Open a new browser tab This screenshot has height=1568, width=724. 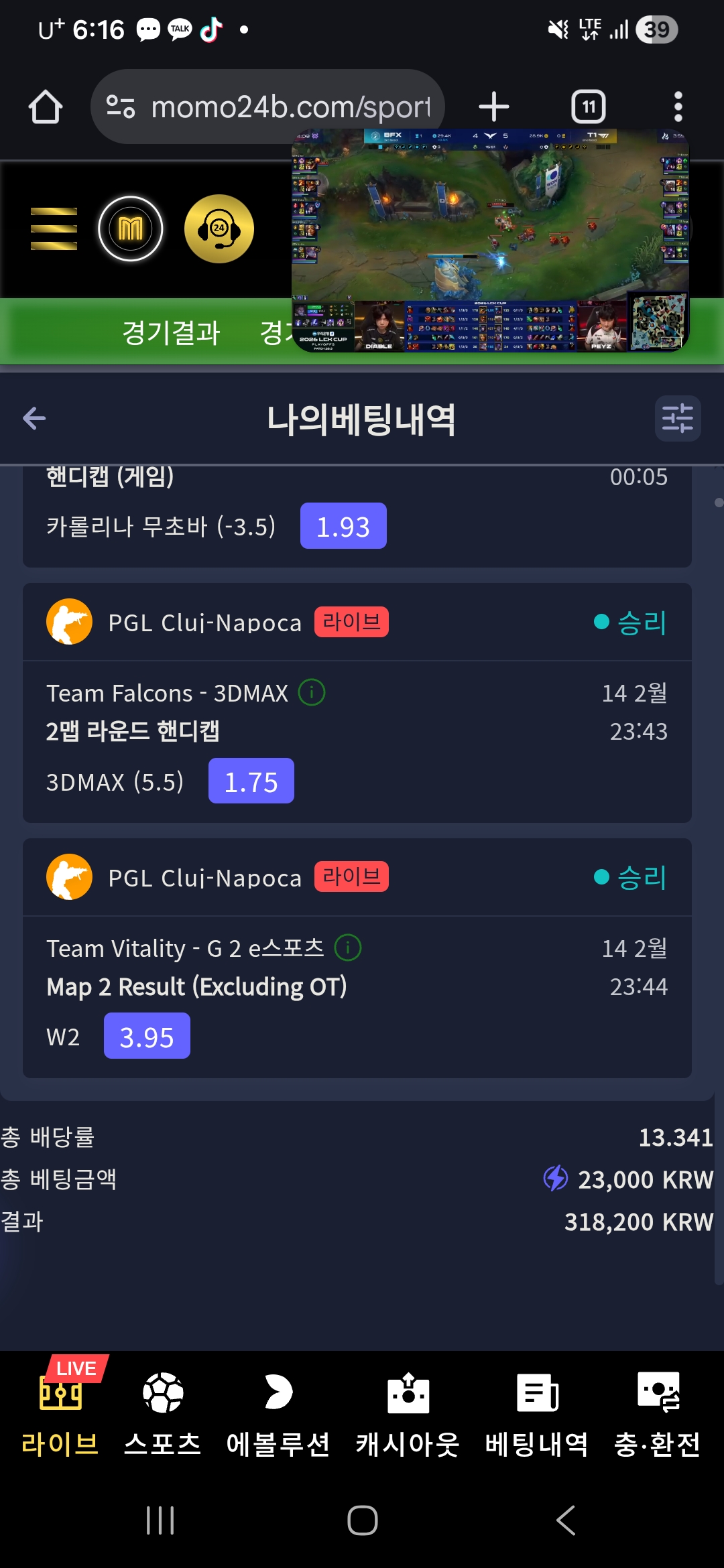[x=494, y=107]
